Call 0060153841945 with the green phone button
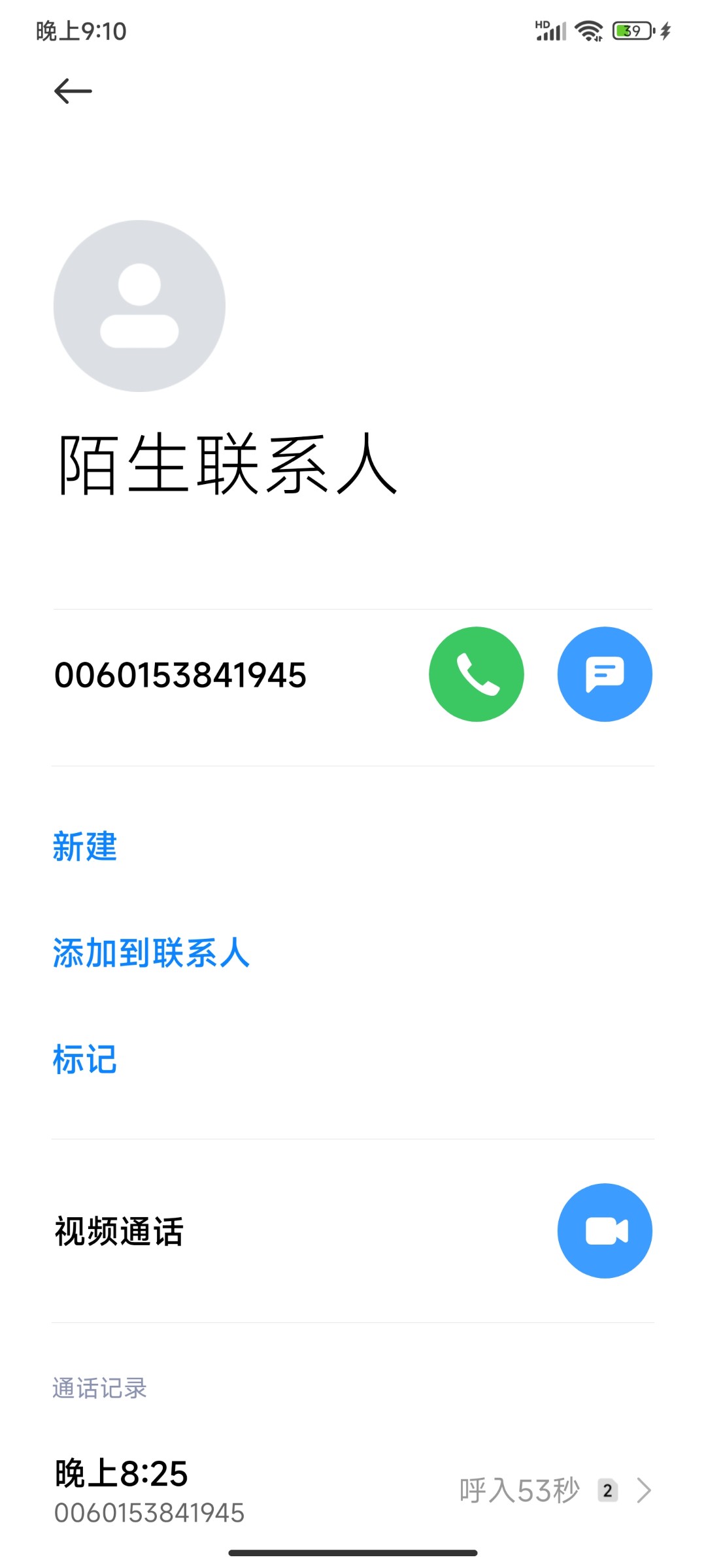Image resolution: width=706 pixels, height=1568 pixels. pyautogui.click(x=476, y=674)
